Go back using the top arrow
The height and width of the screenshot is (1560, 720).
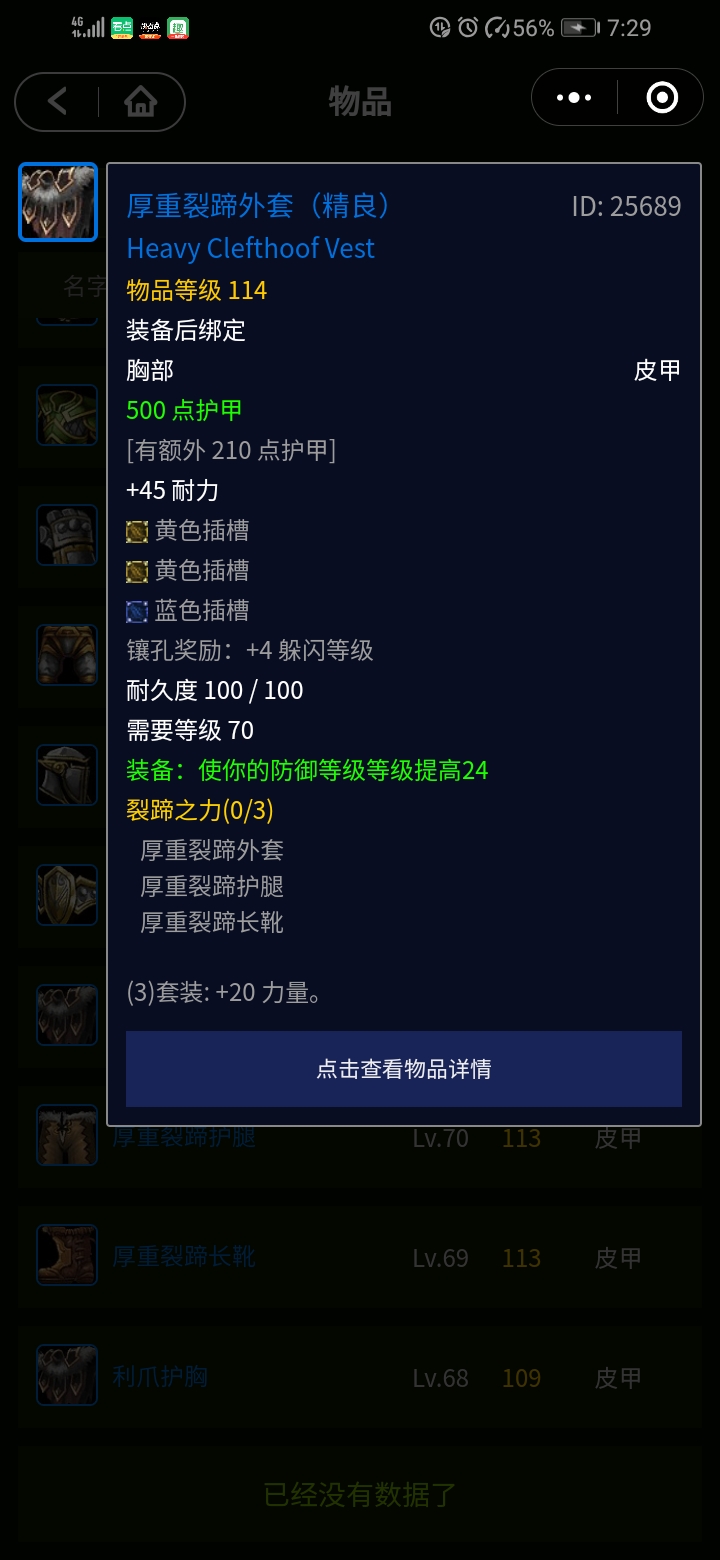(x=58, y=101)
